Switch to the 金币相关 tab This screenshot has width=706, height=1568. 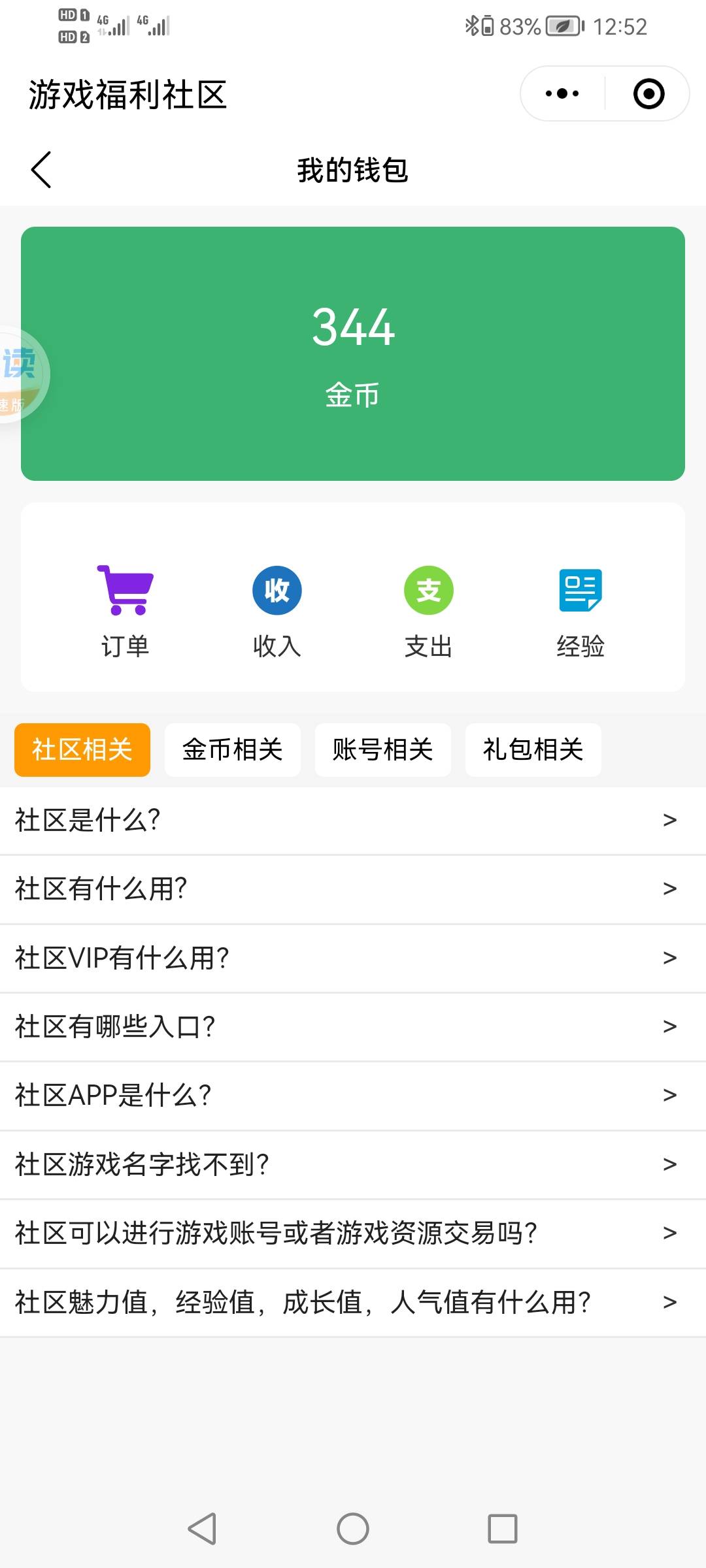(233, 750)
